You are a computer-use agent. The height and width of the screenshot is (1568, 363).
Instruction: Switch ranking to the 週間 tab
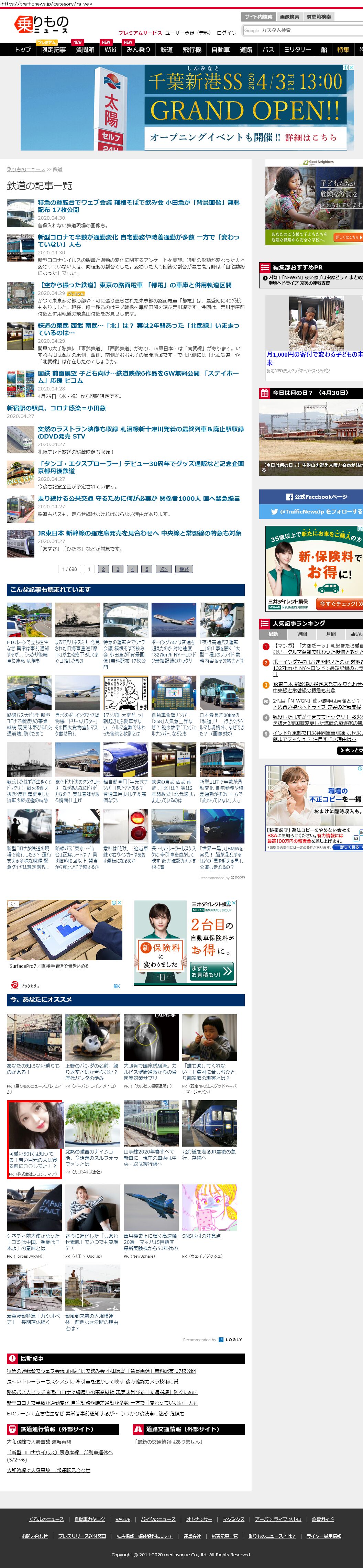click(x=302, y=634)
